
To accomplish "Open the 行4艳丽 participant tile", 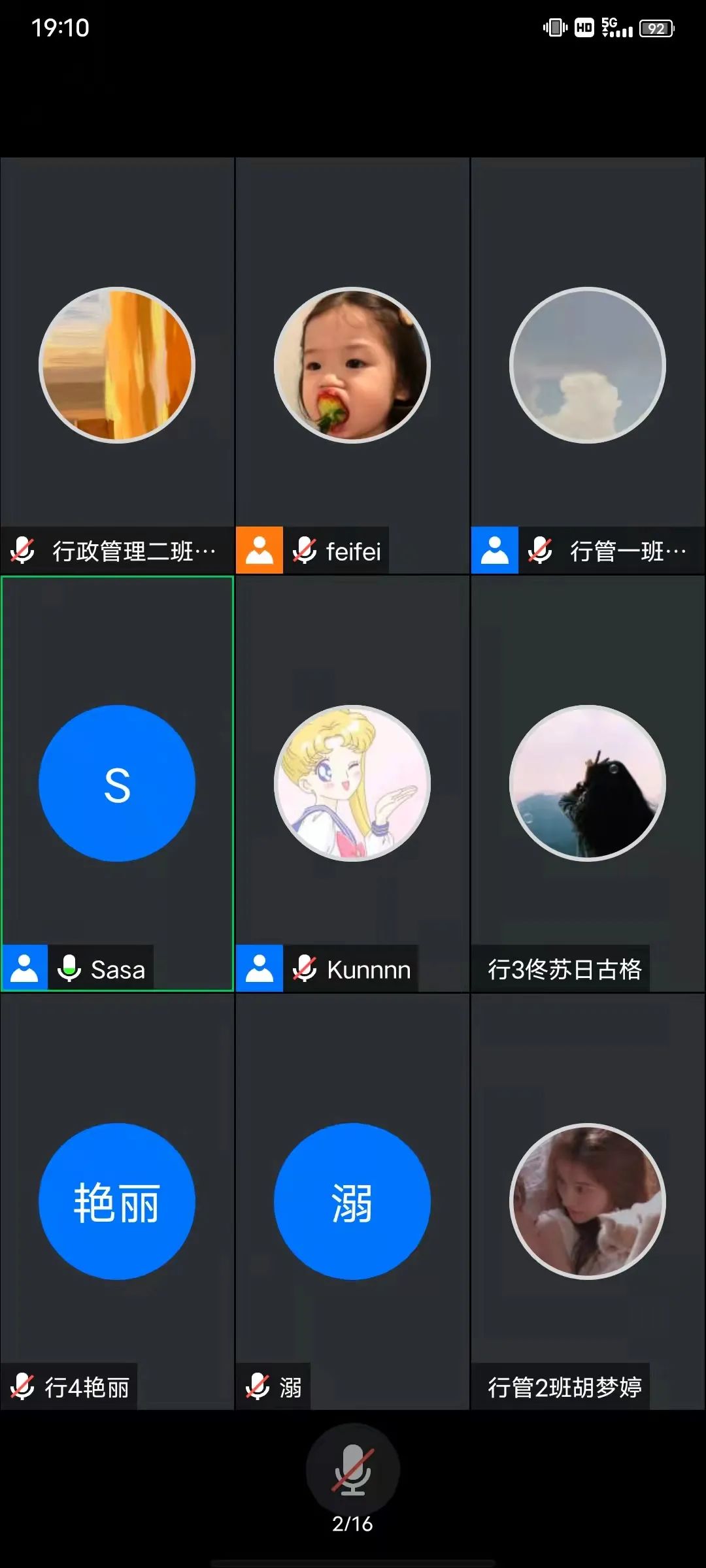I will coord(117,1201).
